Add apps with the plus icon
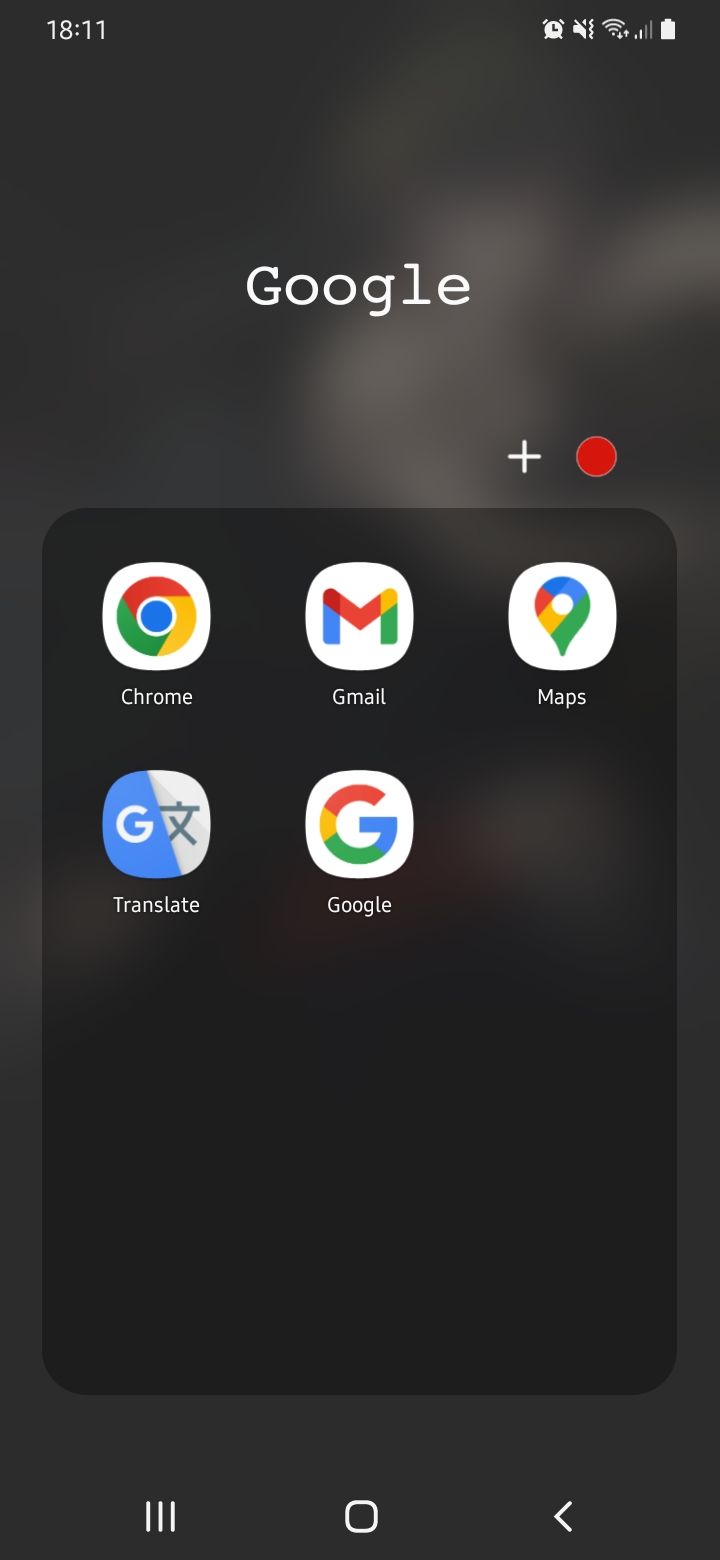This screenshot has height=1560, width=720. (524, 457)
